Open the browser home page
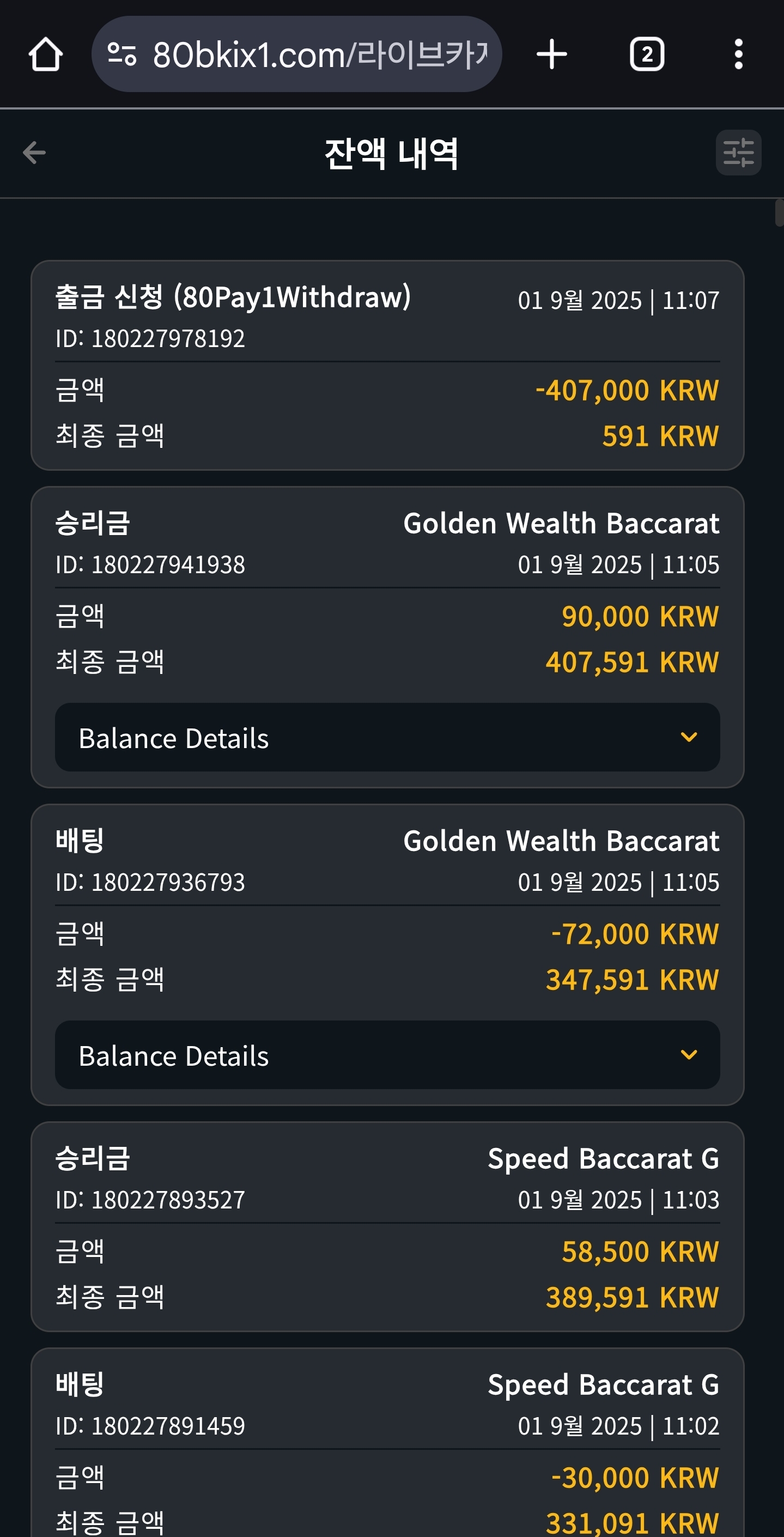The height and width of the screenshot is (1537, 784). (45, 54)
